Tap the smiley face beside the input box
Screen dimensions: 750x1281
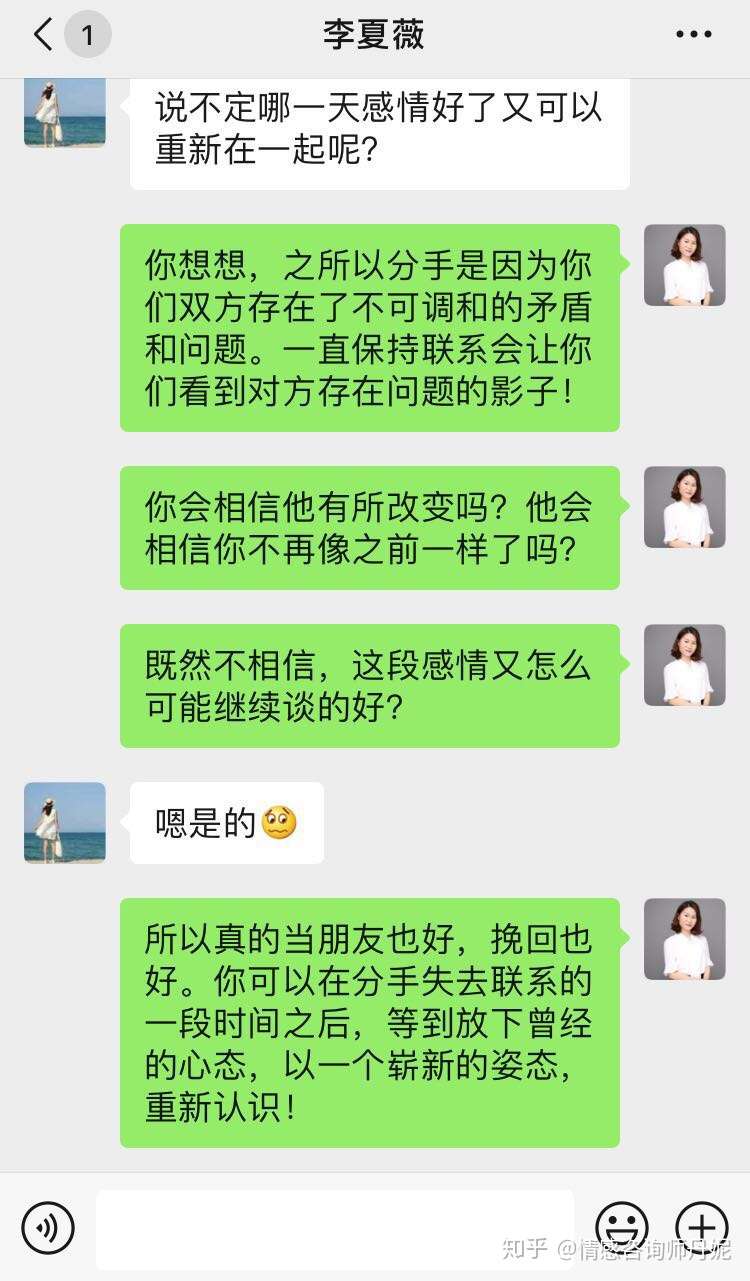coord(622,1227)
